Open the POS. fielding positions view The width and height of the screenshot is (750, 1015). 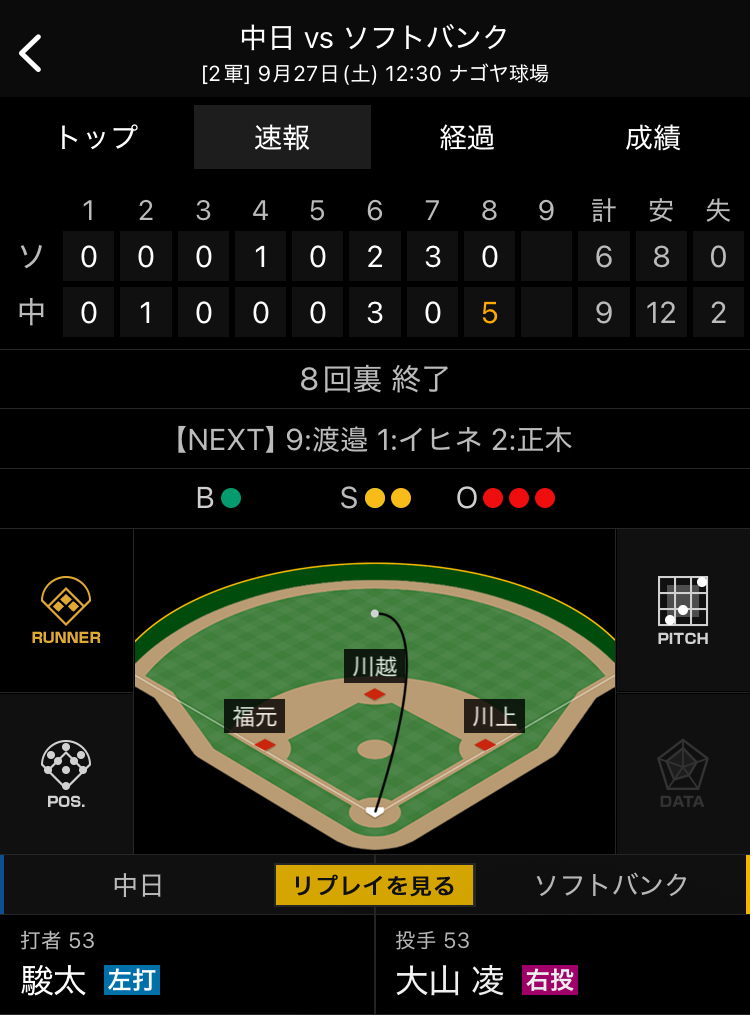click(66, 774)
